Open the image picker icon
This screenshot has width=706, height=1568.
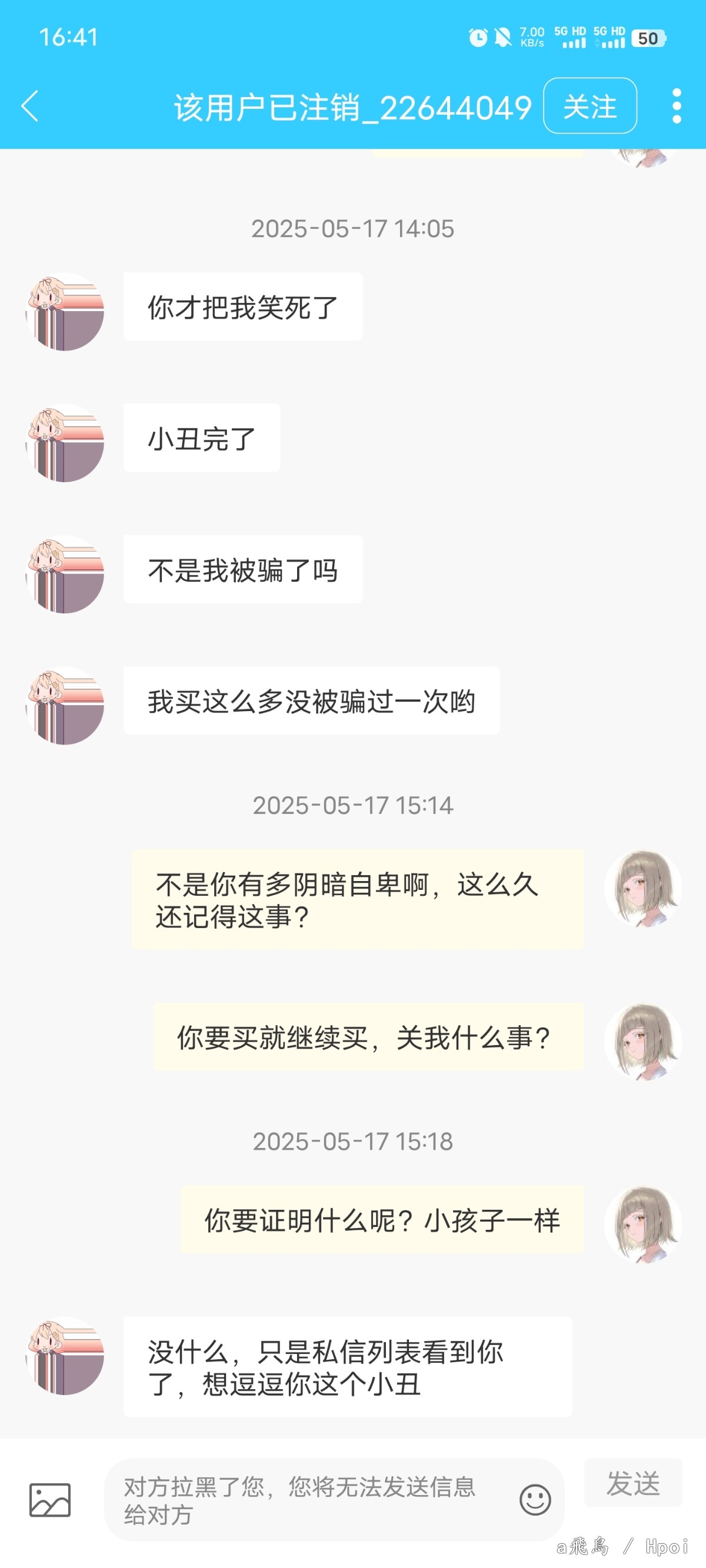point(50,1499)
